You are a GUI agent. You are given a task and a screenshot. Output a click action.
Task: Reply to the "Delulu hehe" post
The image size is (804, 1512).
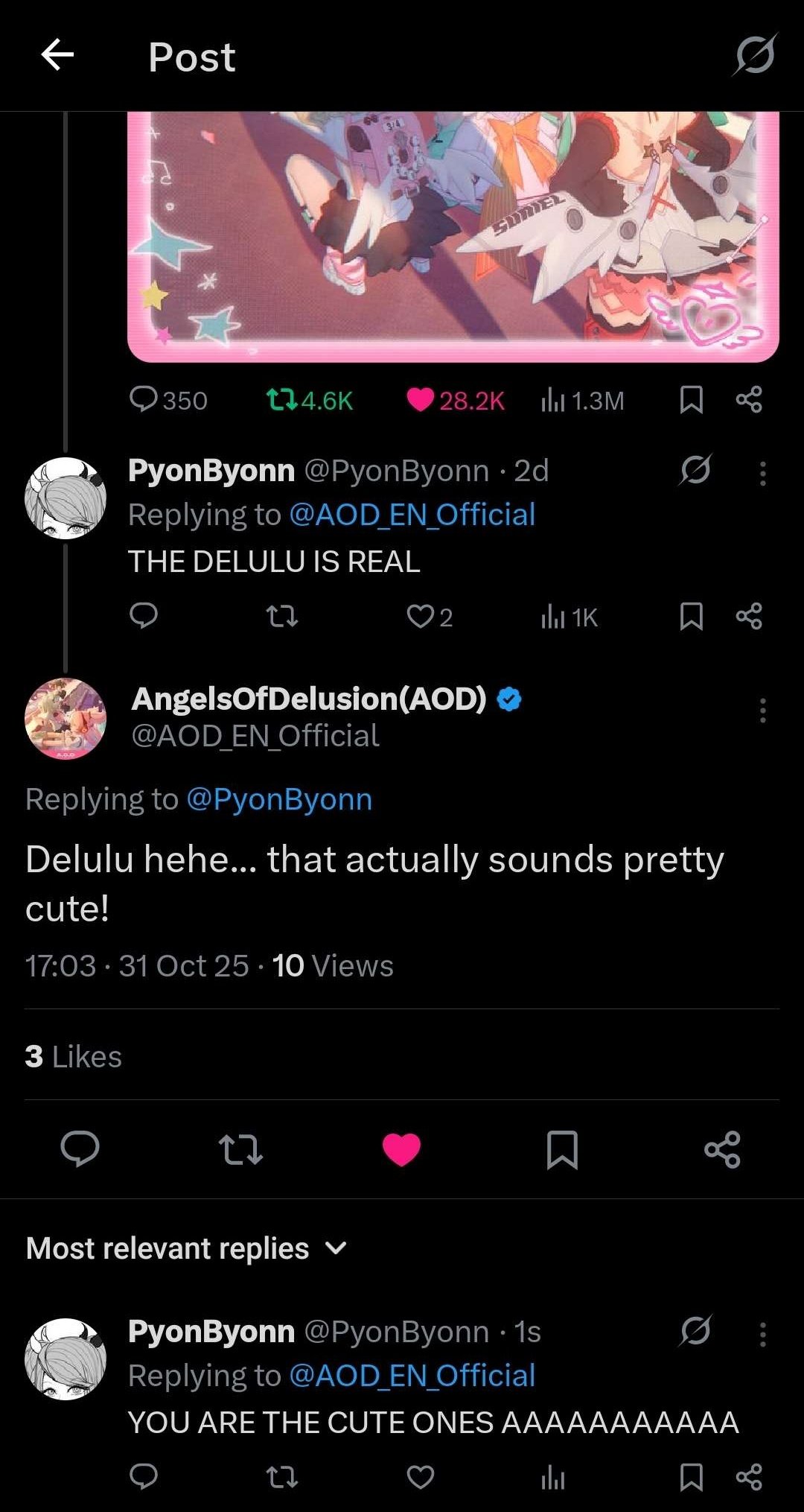(x=80, y=1149)
